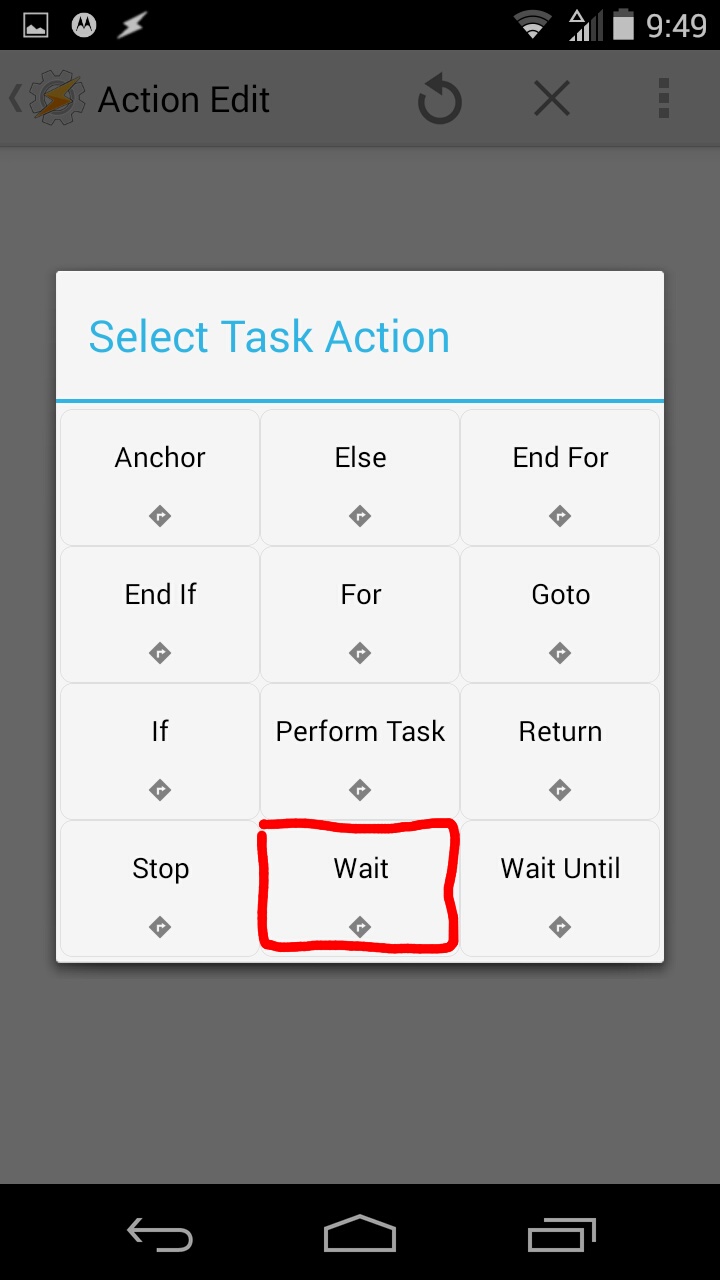Viewport: 720px width, 1280px height.
Task: Open the three-dot overflow menu
Action: click(x=663, y=100)
